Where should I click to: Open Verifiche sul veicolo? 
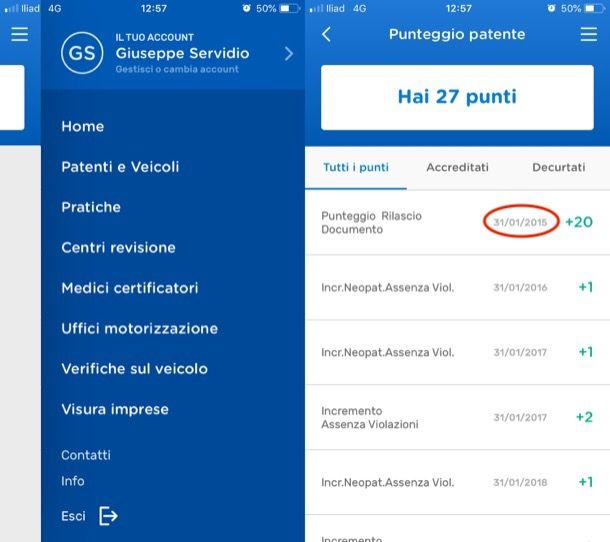click(x=134, y=368)
